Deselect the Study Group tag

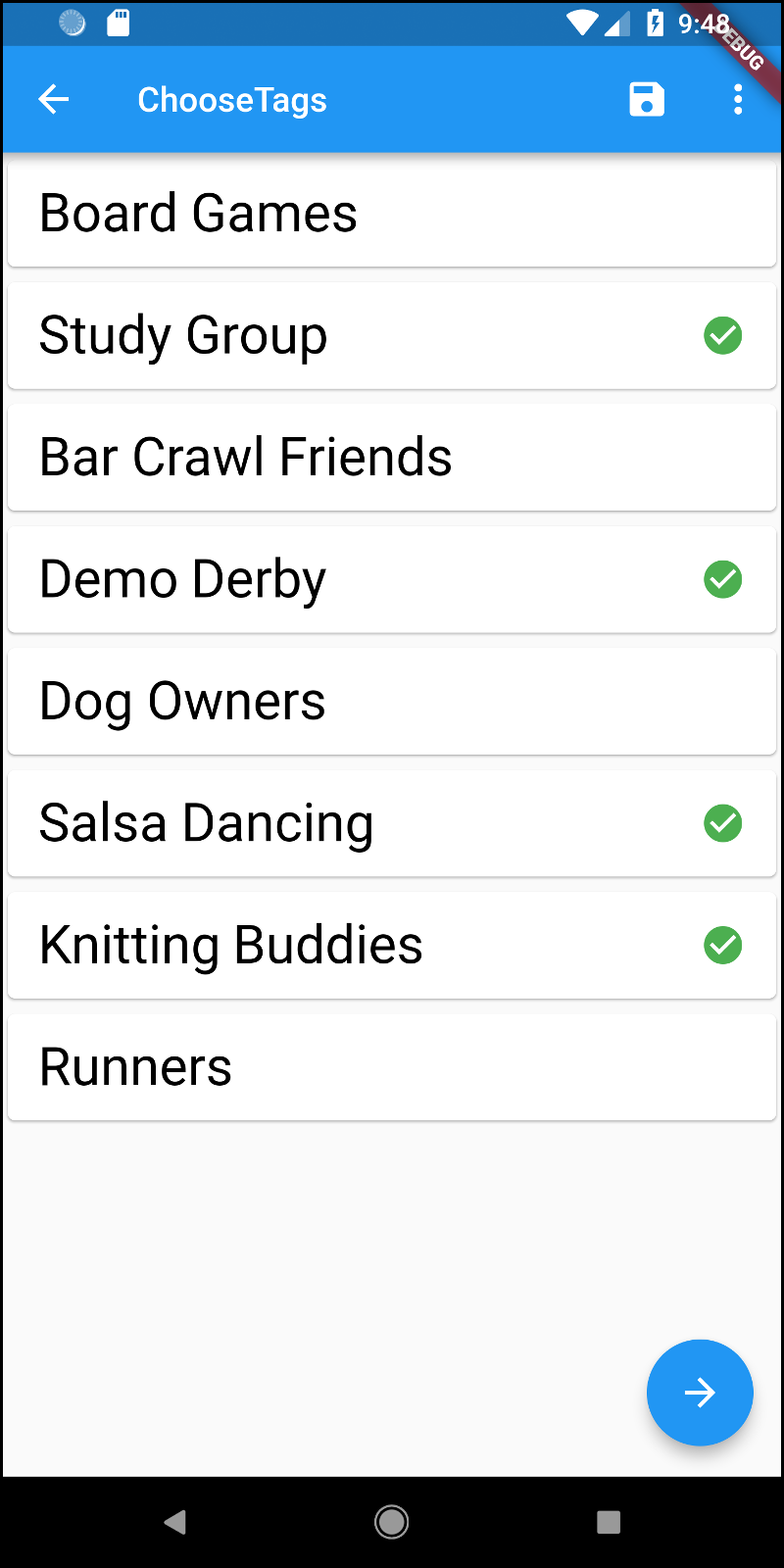pos(392,336)
